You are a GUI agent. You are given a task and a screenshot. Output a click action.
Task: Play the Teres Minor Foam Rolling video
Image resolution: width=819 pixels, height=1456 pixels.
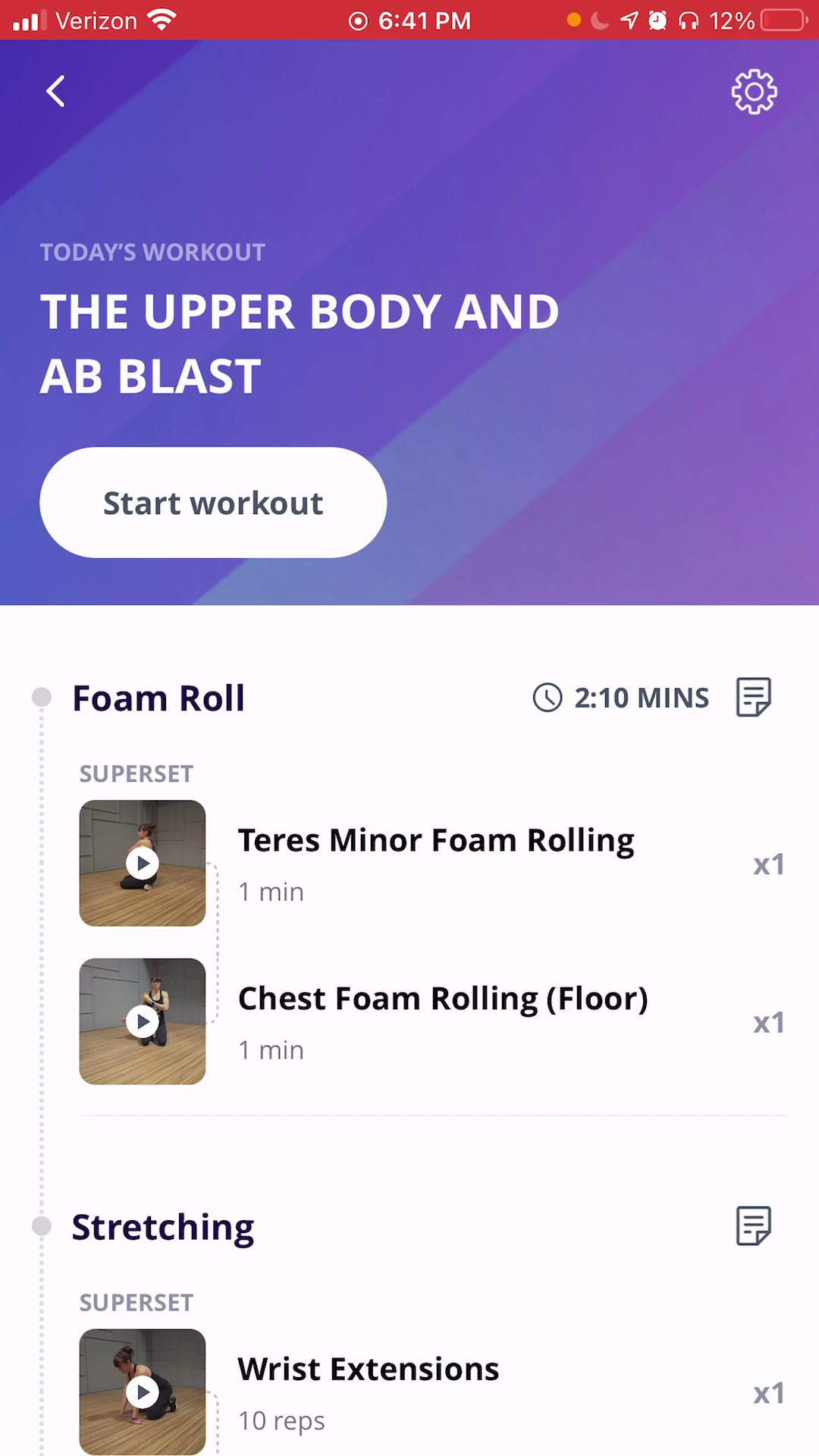click(x=143, y=863)
